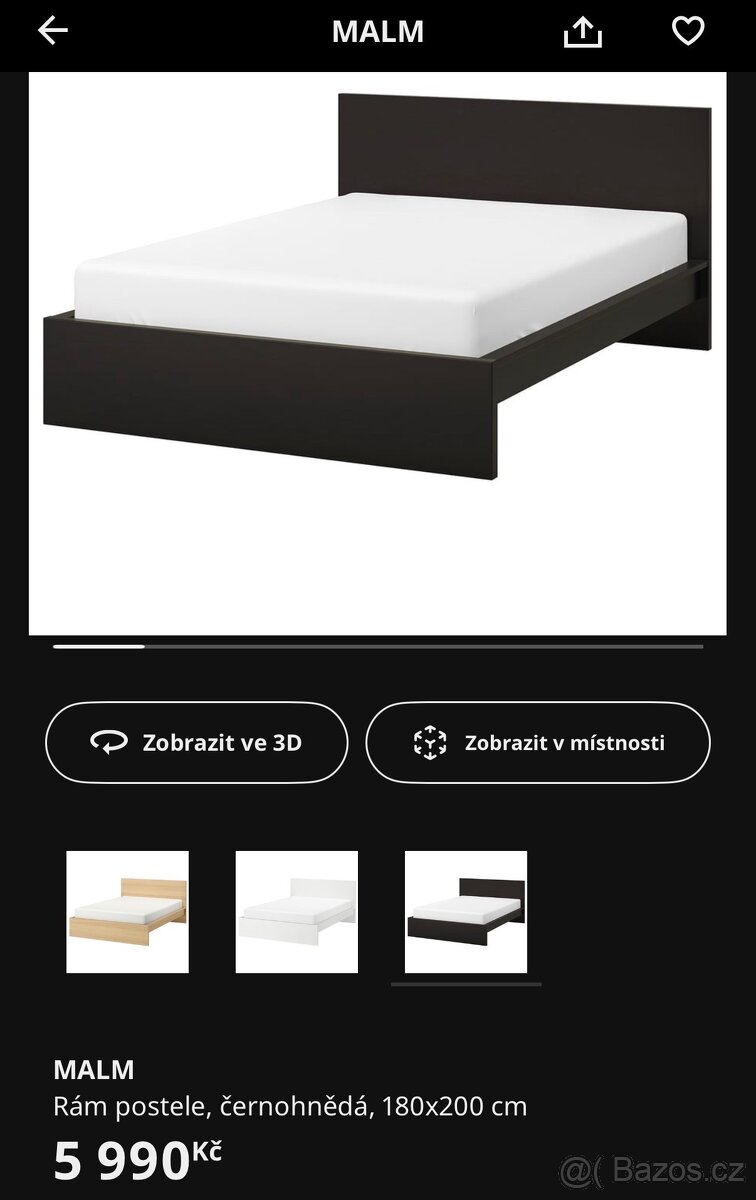Tap the augmented reality cube icon
Viewport: 756px width, 1200px height.
click(430, 742)
